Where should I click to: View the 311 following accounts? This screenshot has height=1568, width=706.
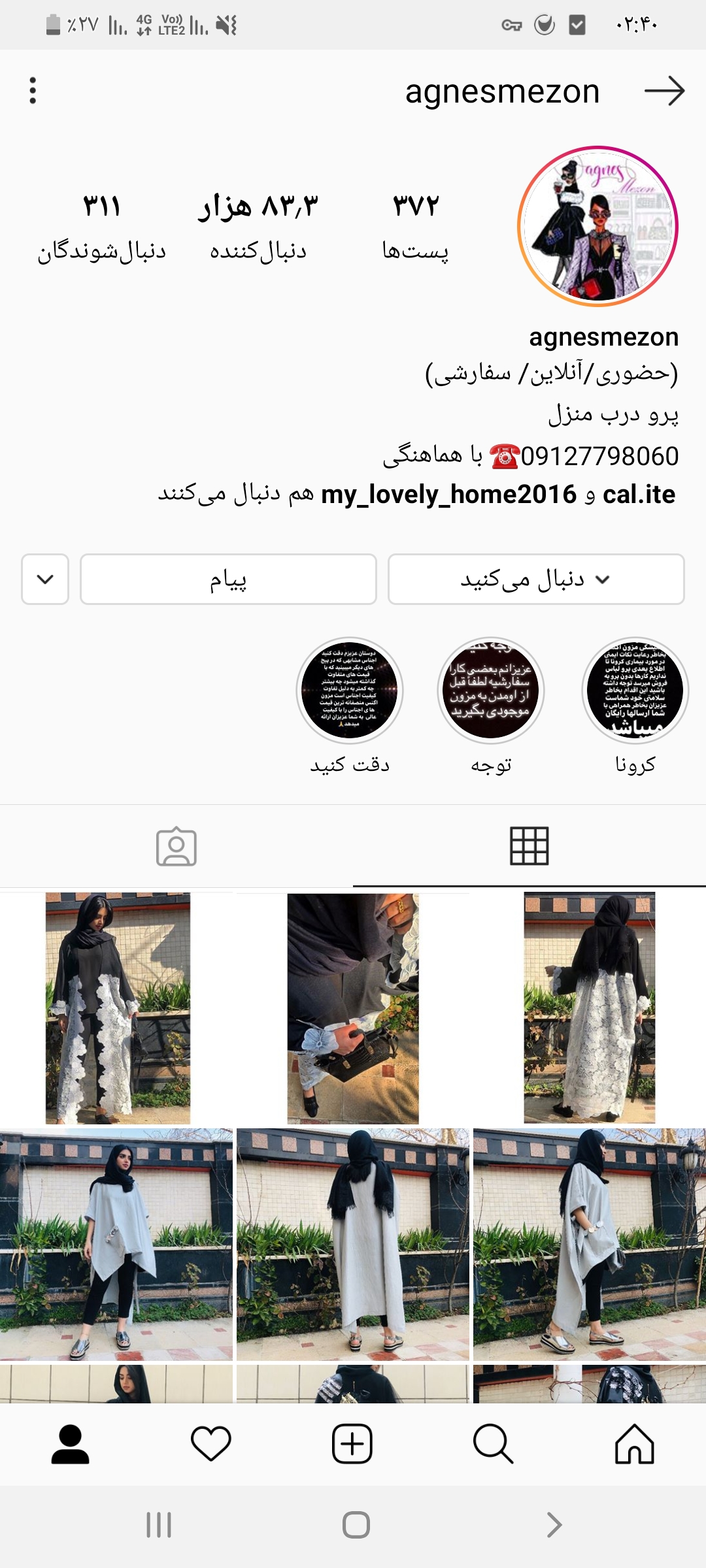point(102,225)
